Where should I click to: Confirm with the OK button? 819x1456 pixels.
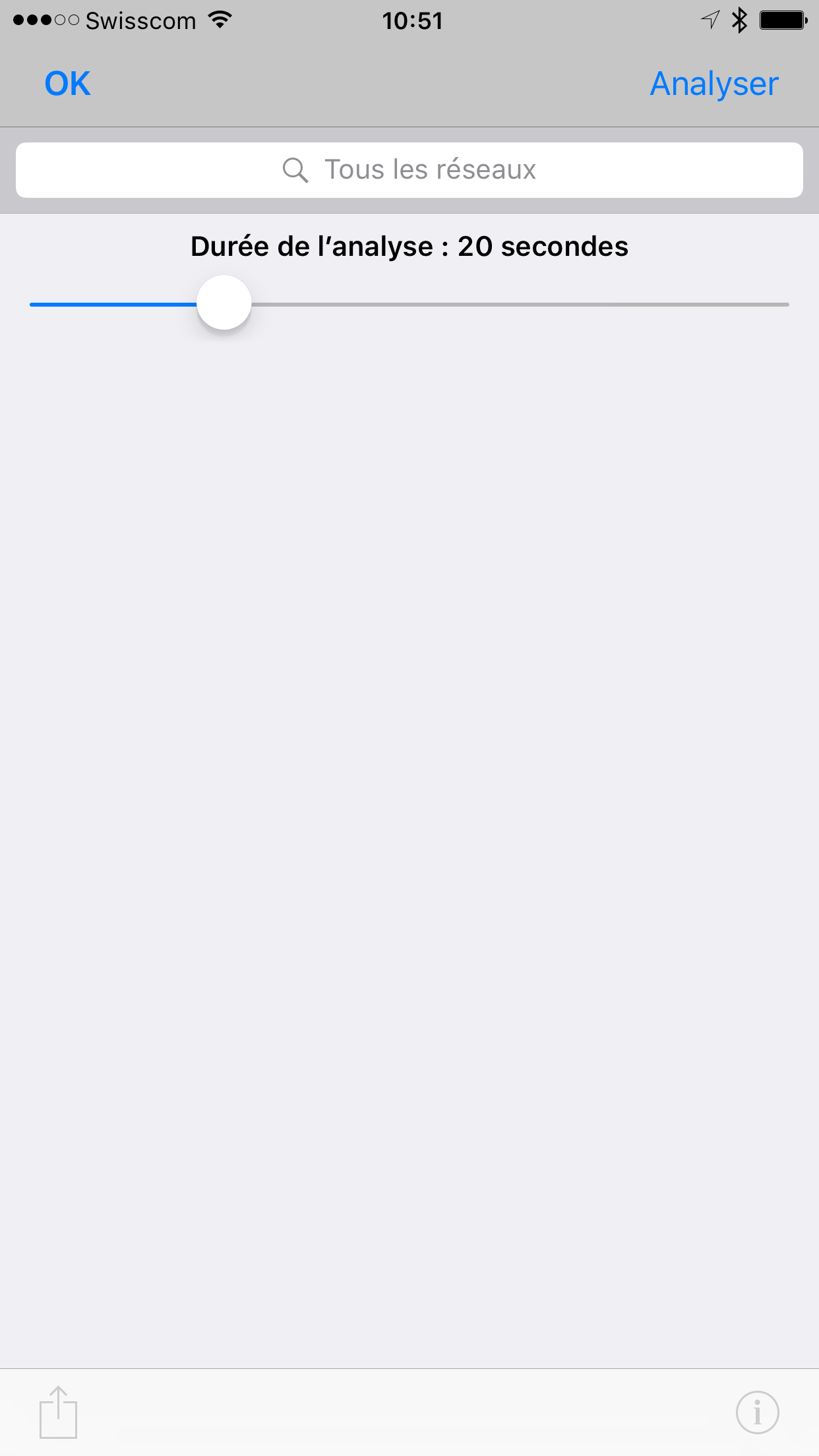[67, 84]
